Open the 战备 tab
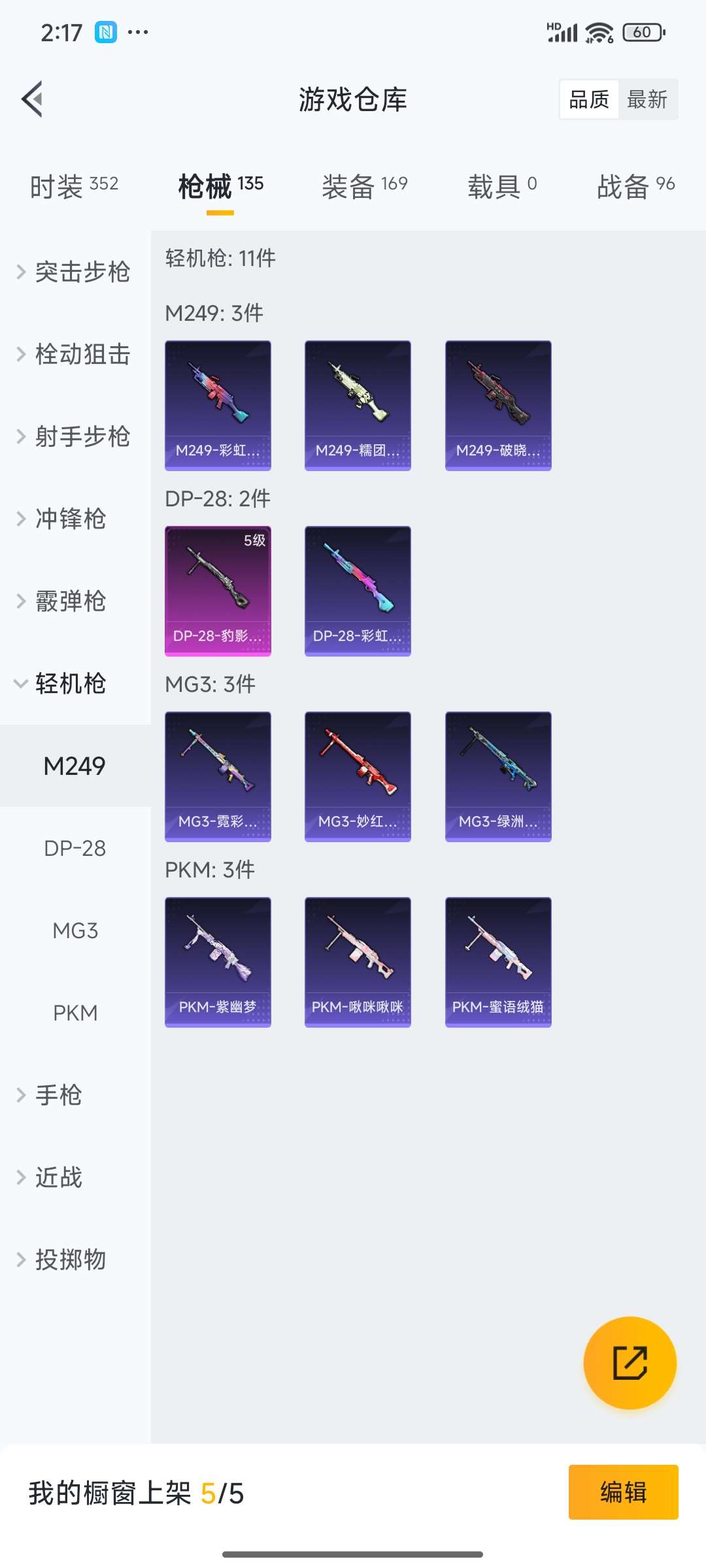Screen dimensions: 706x1568 (x=635, y=186)
